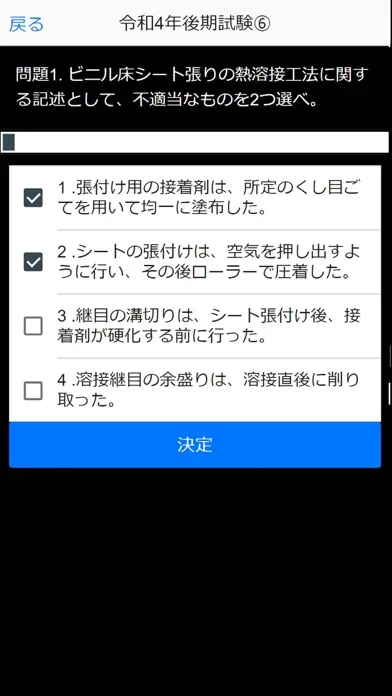Select option 4 about 溶接継目の余盛り
The height and width of the screenshot is (696, 392).
[33, 391]
